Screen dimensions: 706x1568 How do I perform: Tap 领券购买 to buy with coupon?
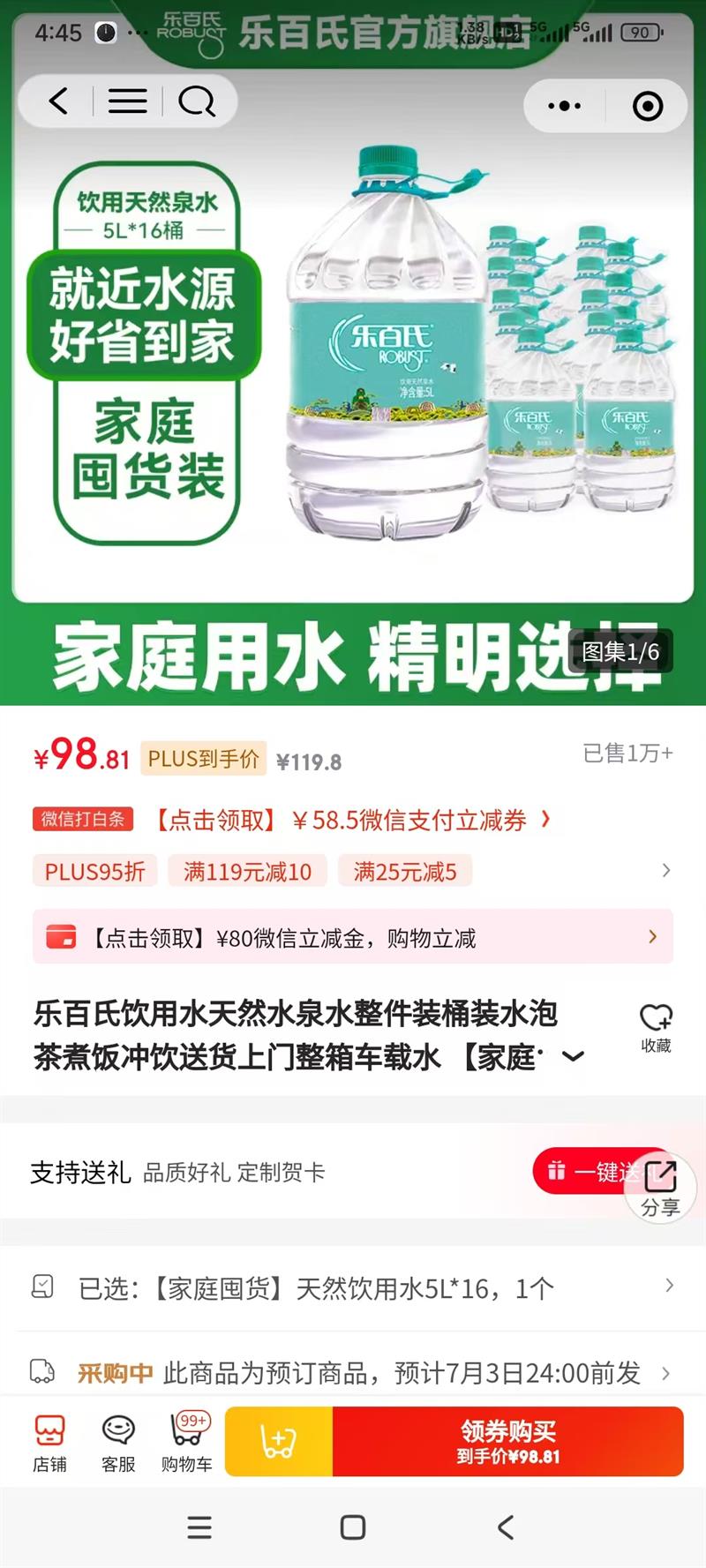[508, 1441]
